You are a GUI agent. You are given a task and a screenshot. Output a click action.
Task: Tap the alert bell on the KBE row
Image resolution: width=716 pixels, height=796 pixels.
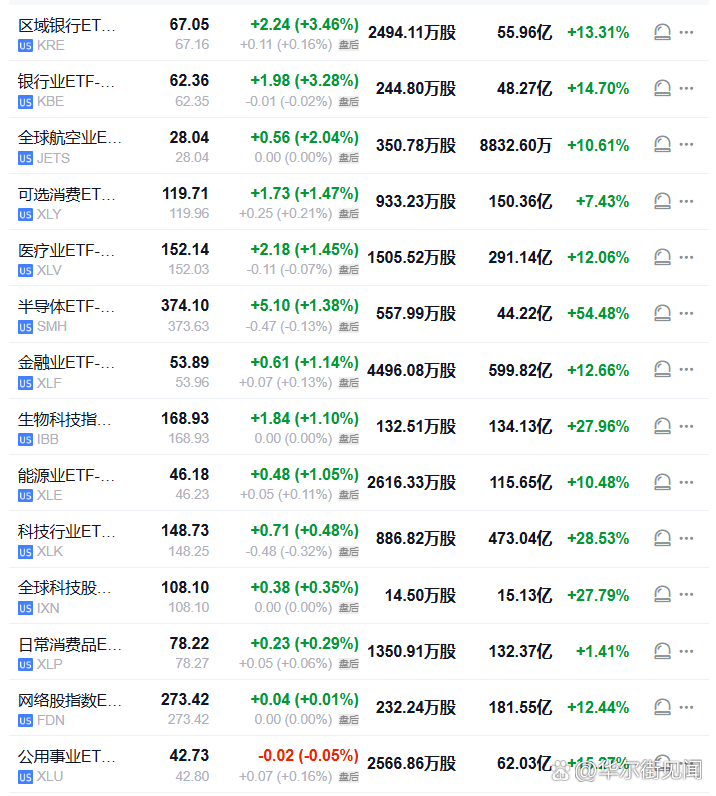click(x=662, y=89)
